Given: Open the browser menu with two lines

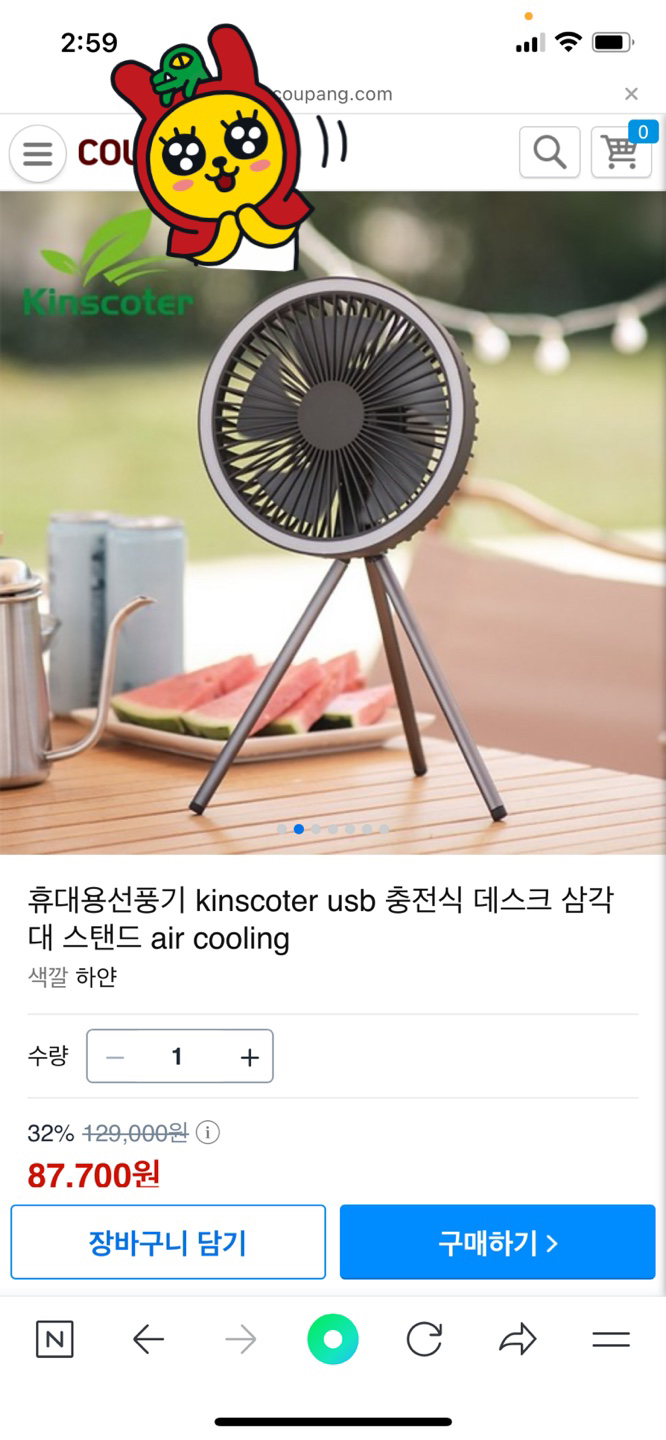Looking at the screenshot, I should [x=610, y=1339].
